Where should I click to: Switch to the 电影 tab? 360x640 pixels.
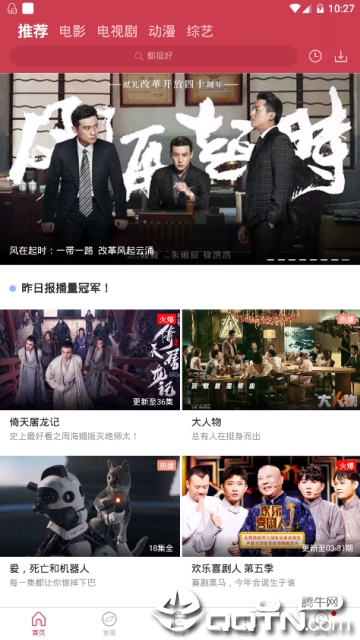click(72, 31)
